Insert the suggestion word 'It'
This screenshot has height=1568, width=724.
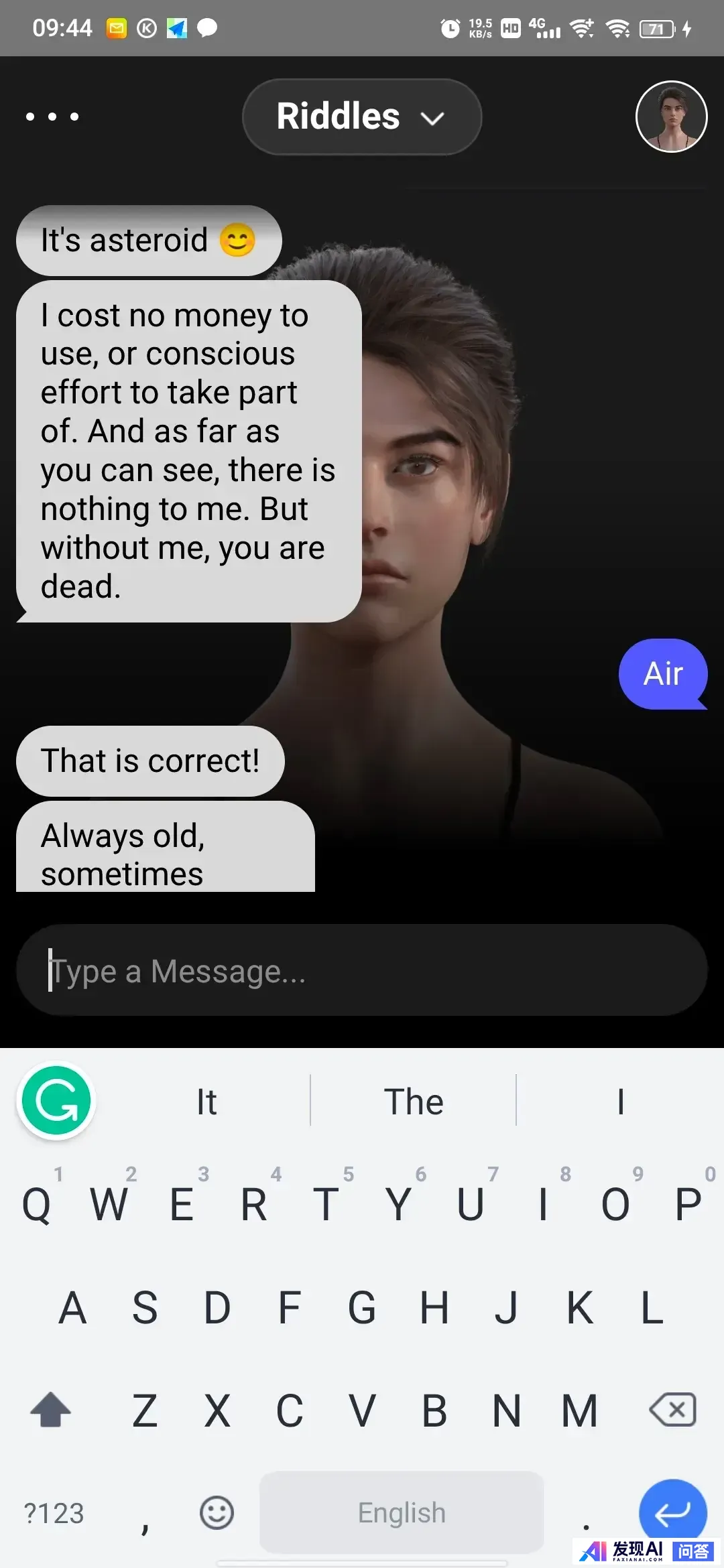coord(206,1102)
